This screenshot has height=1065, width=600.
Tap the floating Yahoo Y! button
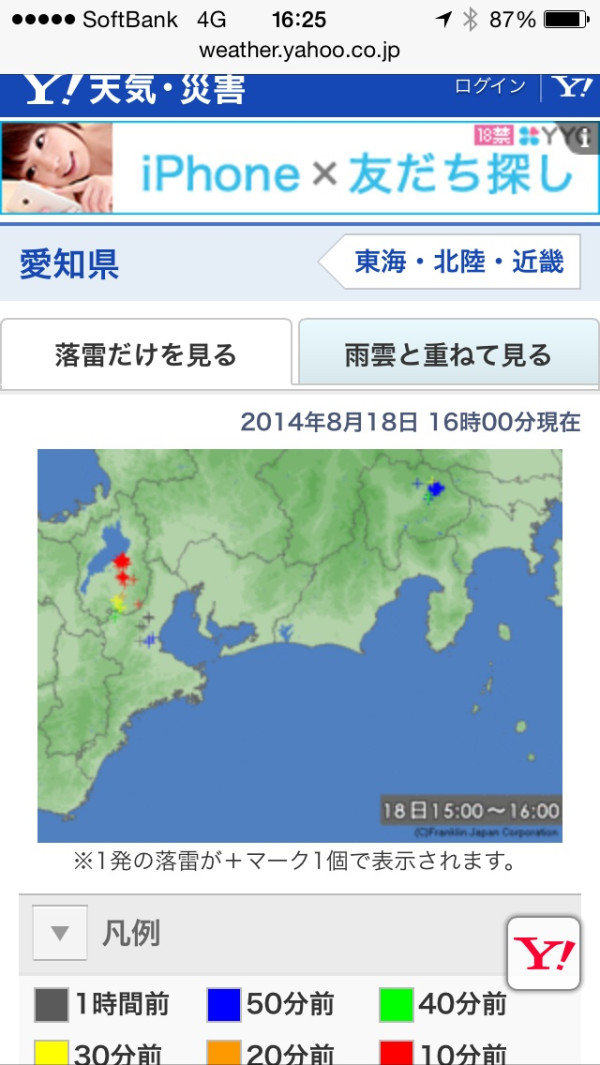coord(544,954)
